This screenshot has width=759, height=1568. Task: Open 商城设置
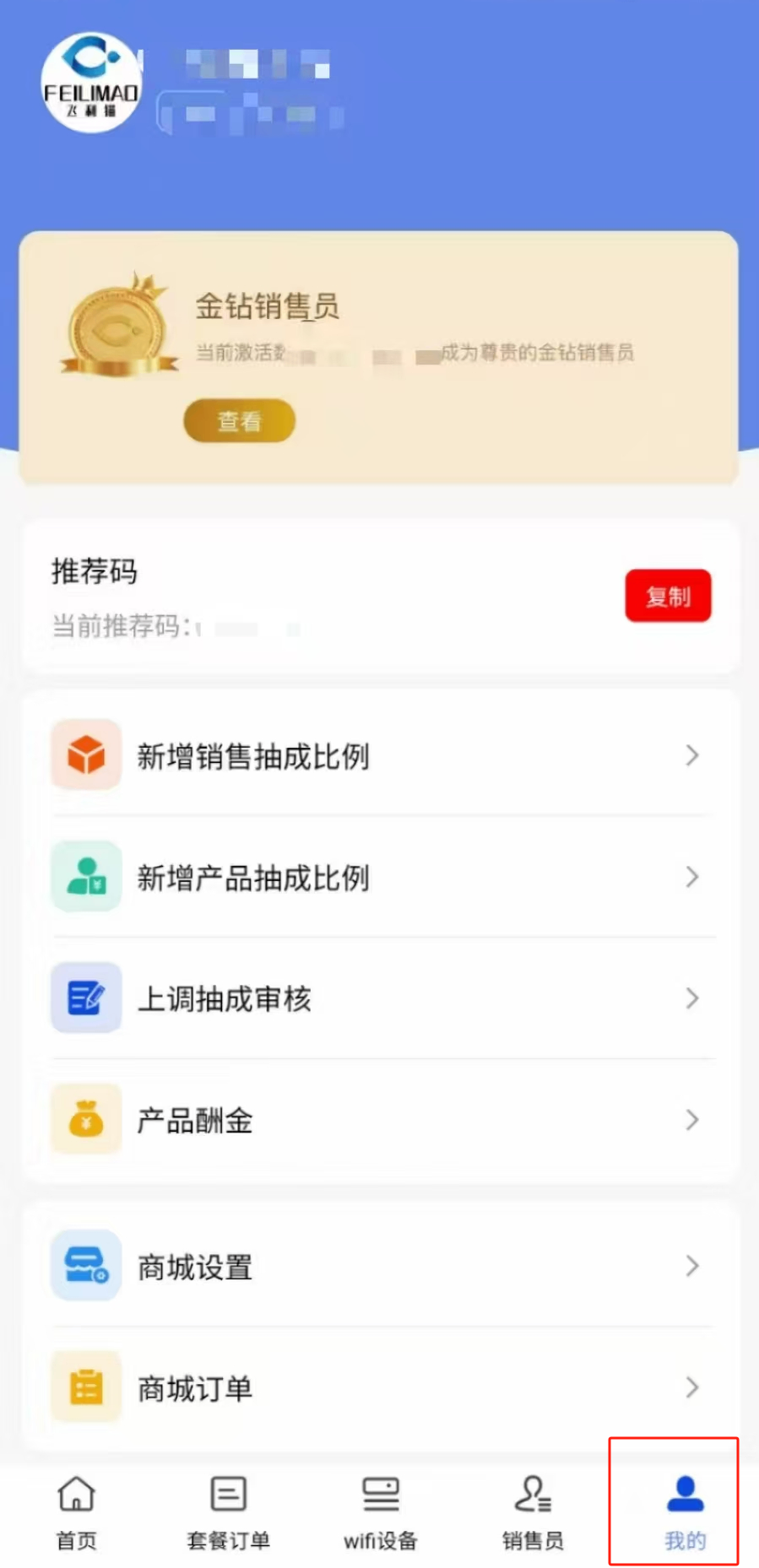(x=380, y=1266)
